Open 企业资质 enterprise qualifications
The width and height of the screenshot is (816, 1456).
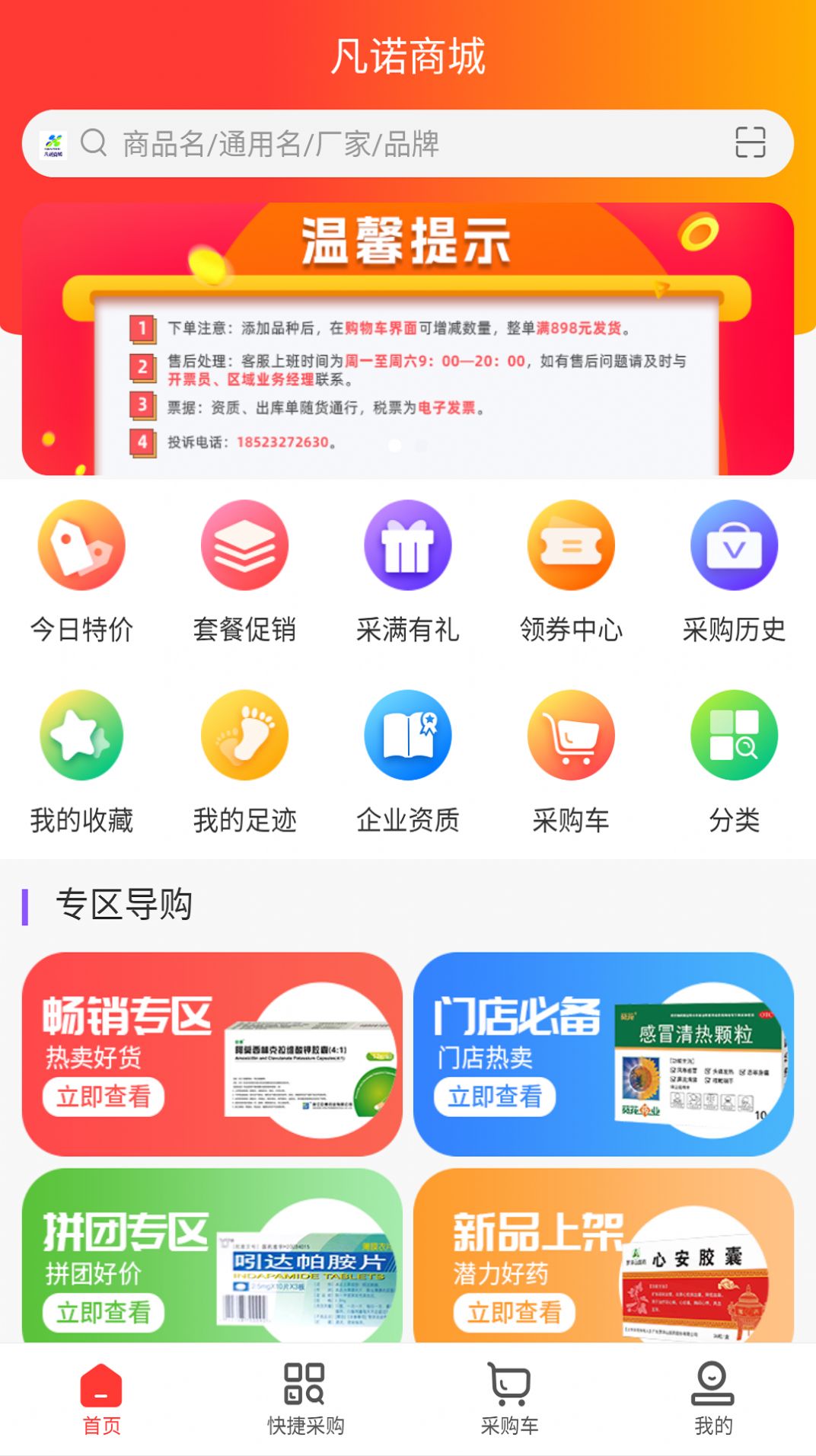408,735
